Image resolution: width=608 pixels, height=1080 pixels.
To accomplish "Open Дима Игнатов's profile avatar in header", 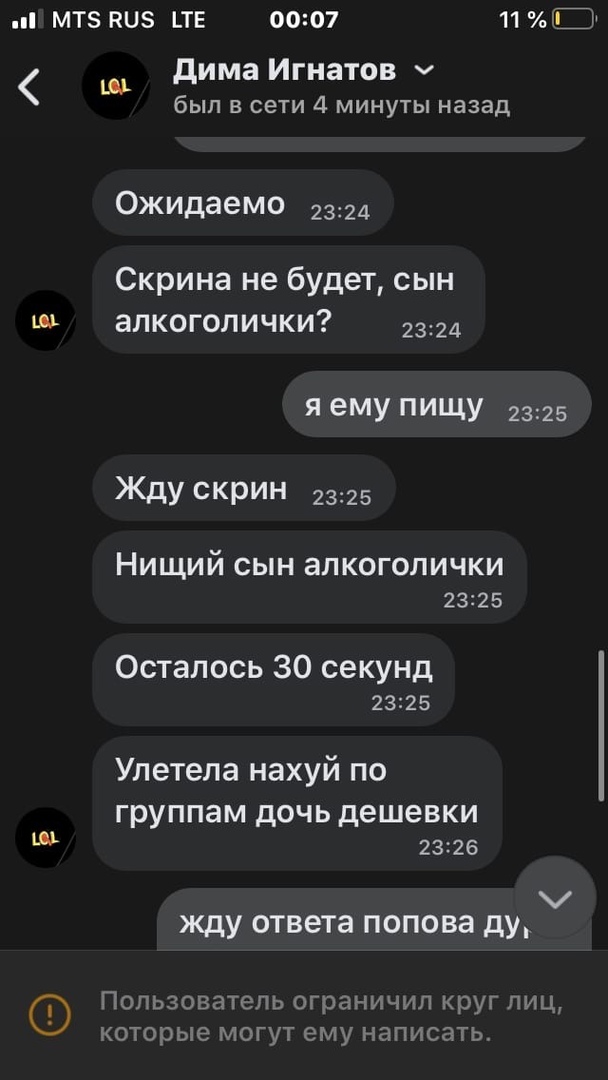I will pyautogui.click(x=115, y=87).
